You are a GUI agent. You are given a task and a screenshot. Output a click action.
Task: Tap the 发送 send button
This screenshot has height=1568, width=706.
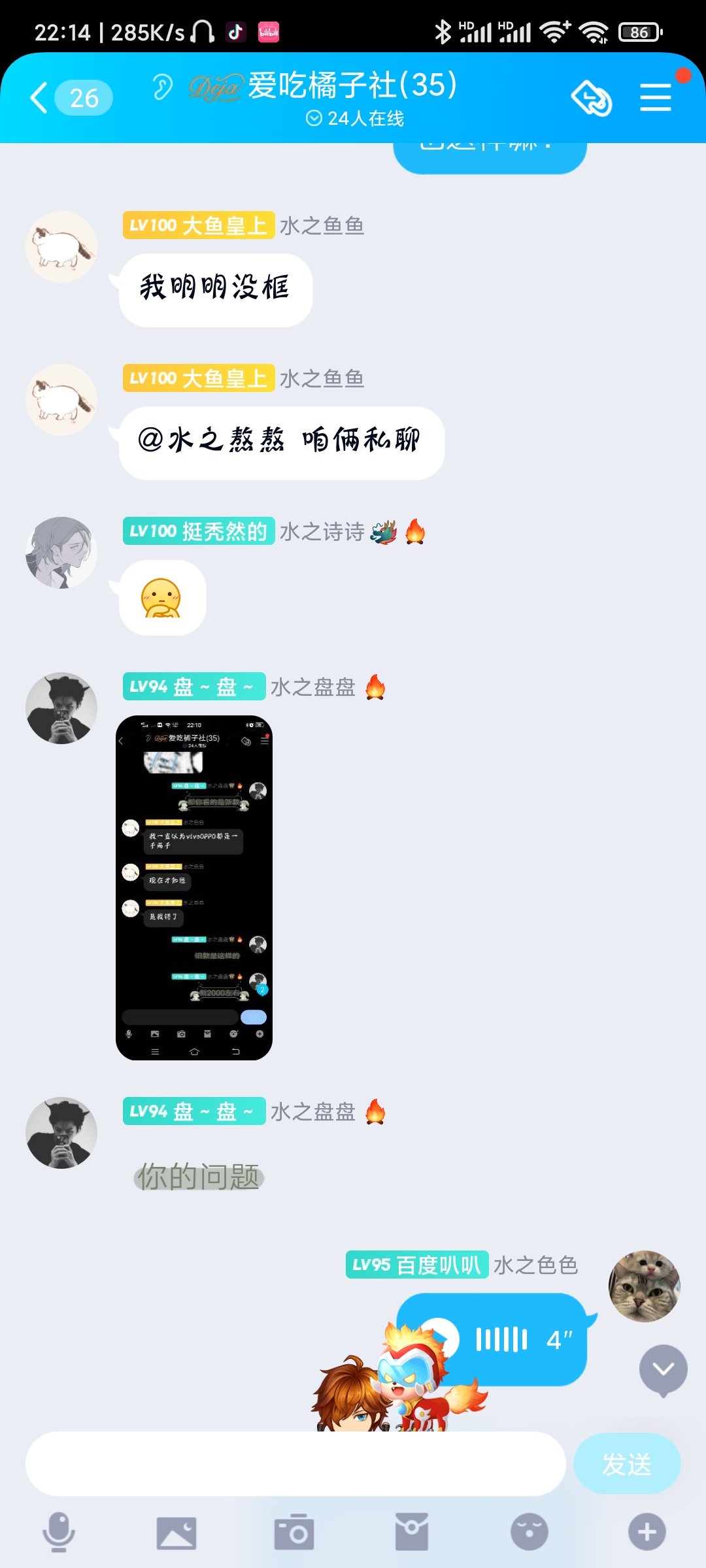(x=627, y=1464)
